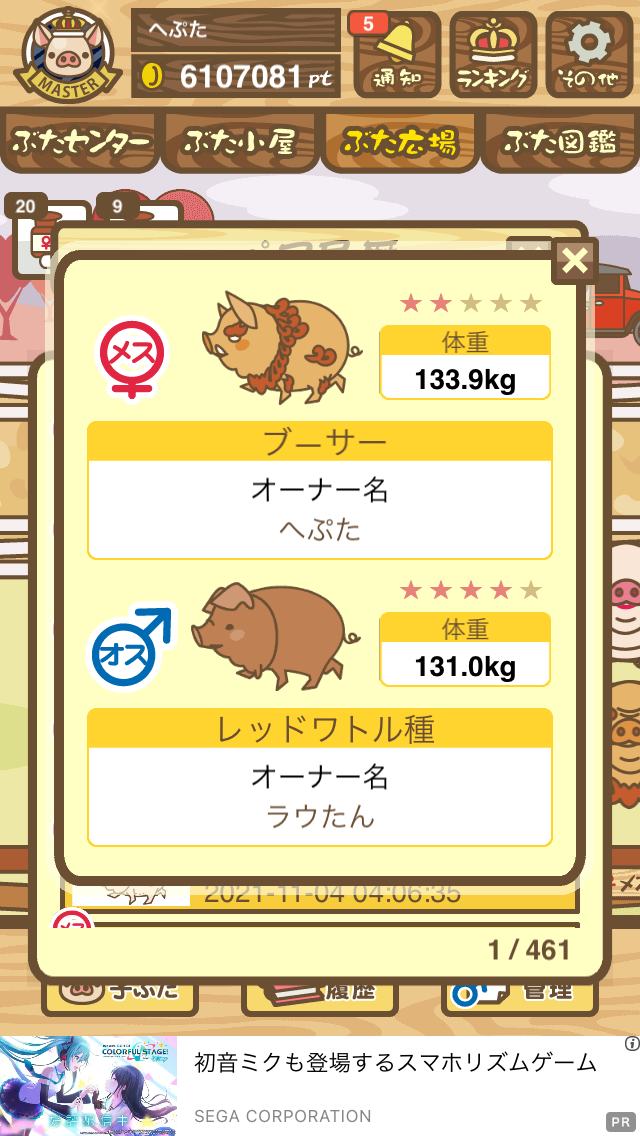Screen dimensions: 640x1136
Task: Select the ぶた広場 tab
Action: point(400,143)
